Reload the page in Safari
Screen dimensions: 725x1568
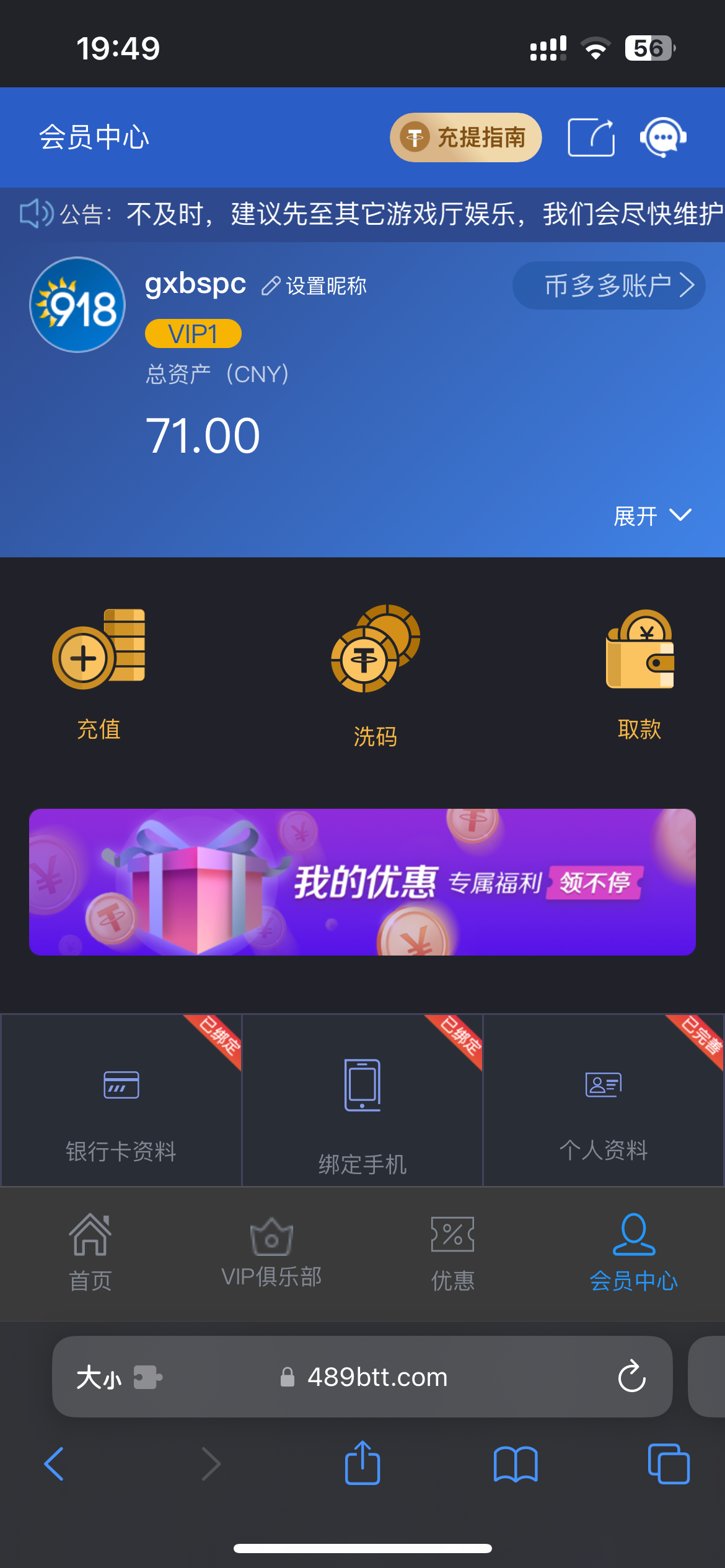pos(631,1377)
